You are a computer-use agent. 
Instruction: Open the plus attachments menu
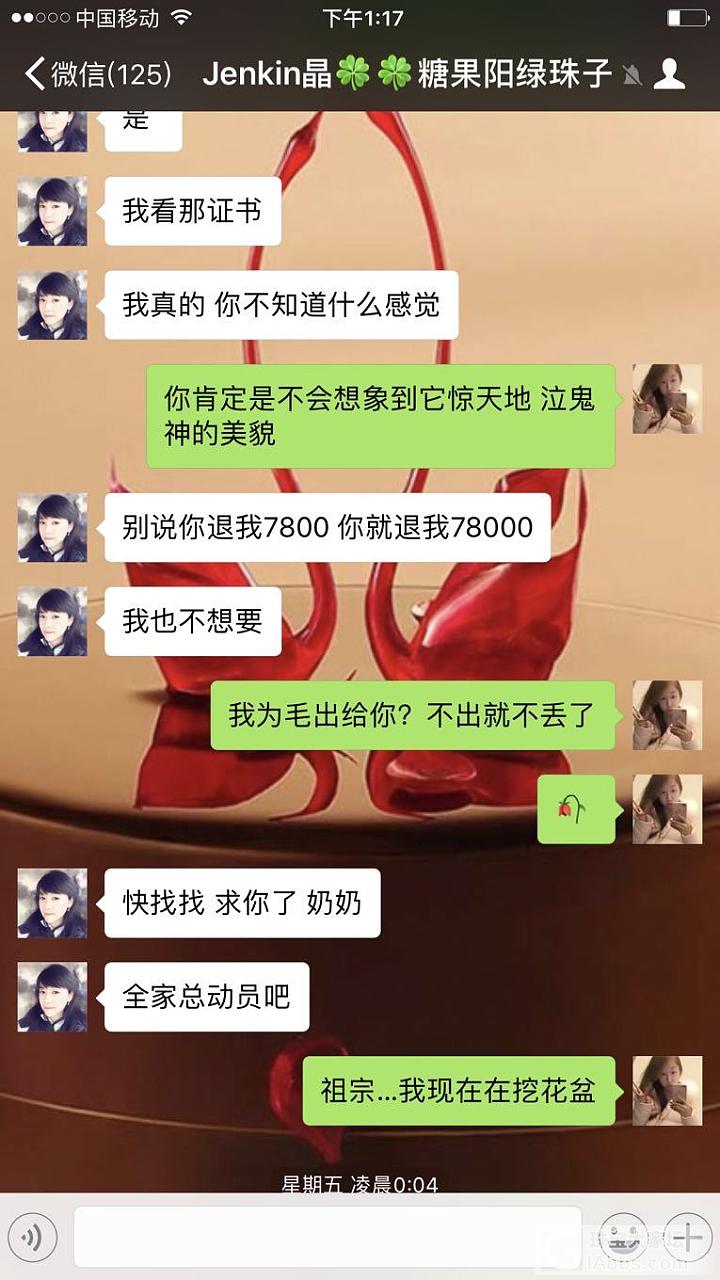(x=687, y=1238)
